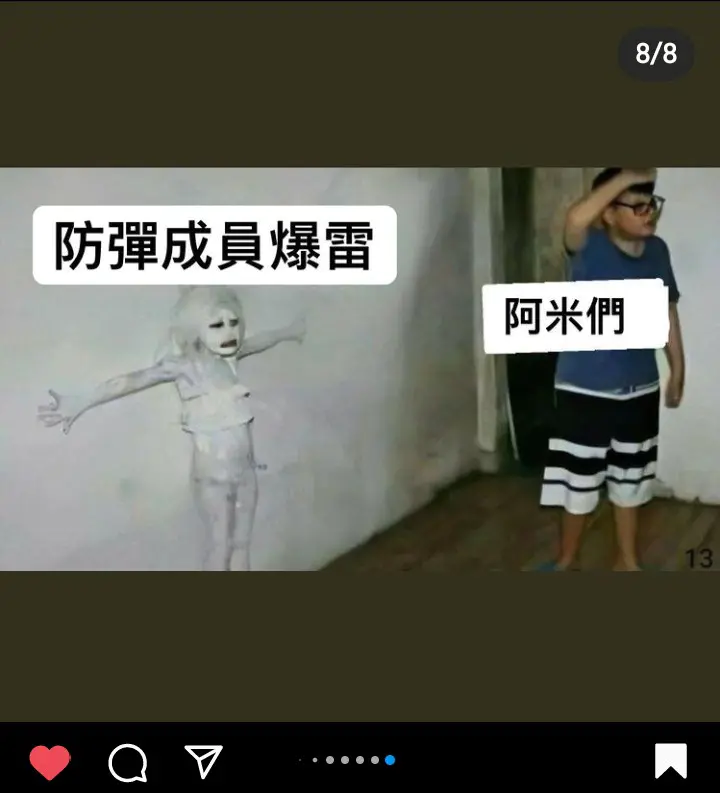Open the comments bubble icon
Screen dimensions: 720x793
click(128, 763)
